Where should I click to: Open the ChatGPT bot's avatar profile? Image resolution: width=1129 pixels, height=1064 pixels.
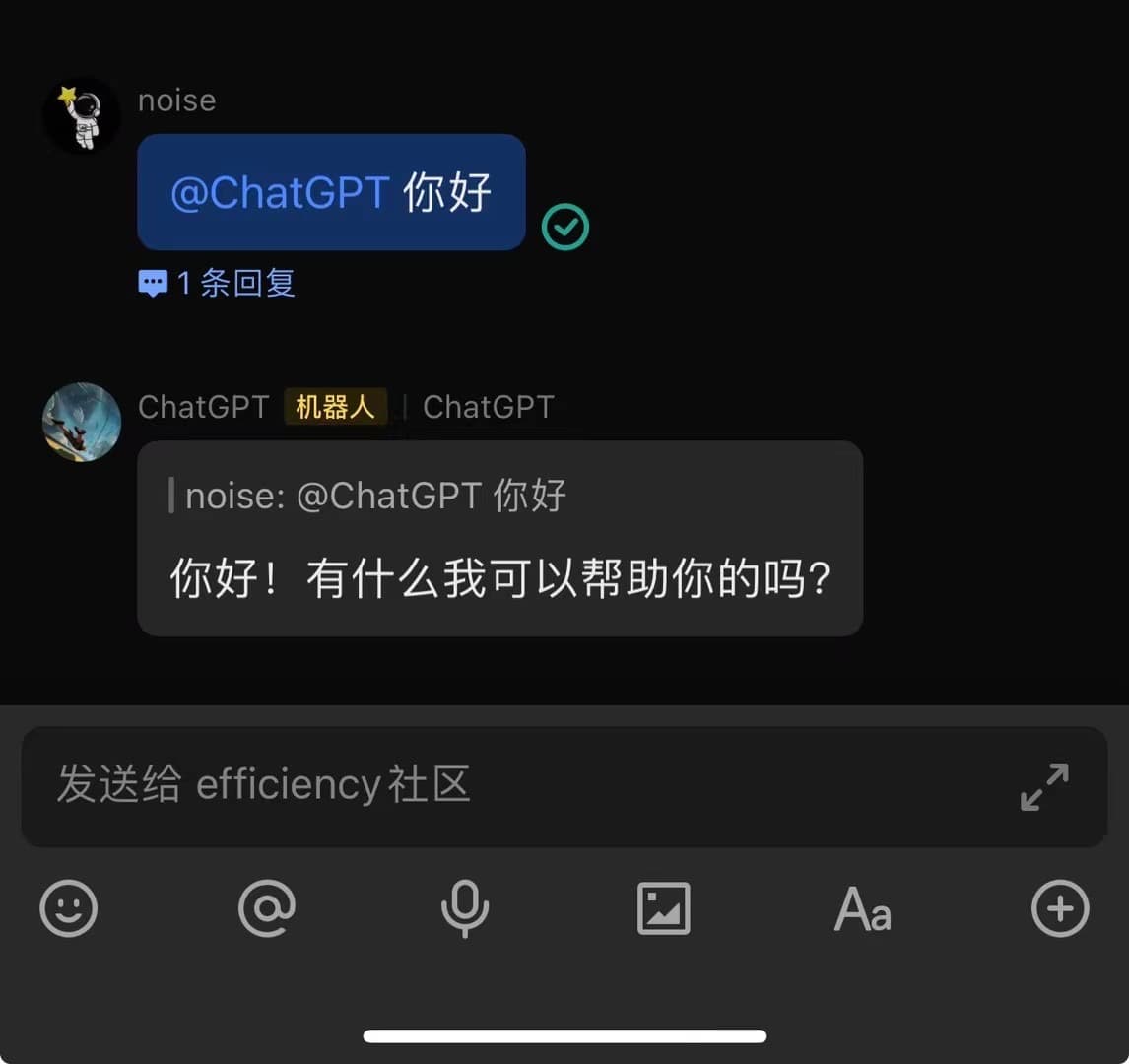pos(82,422)
